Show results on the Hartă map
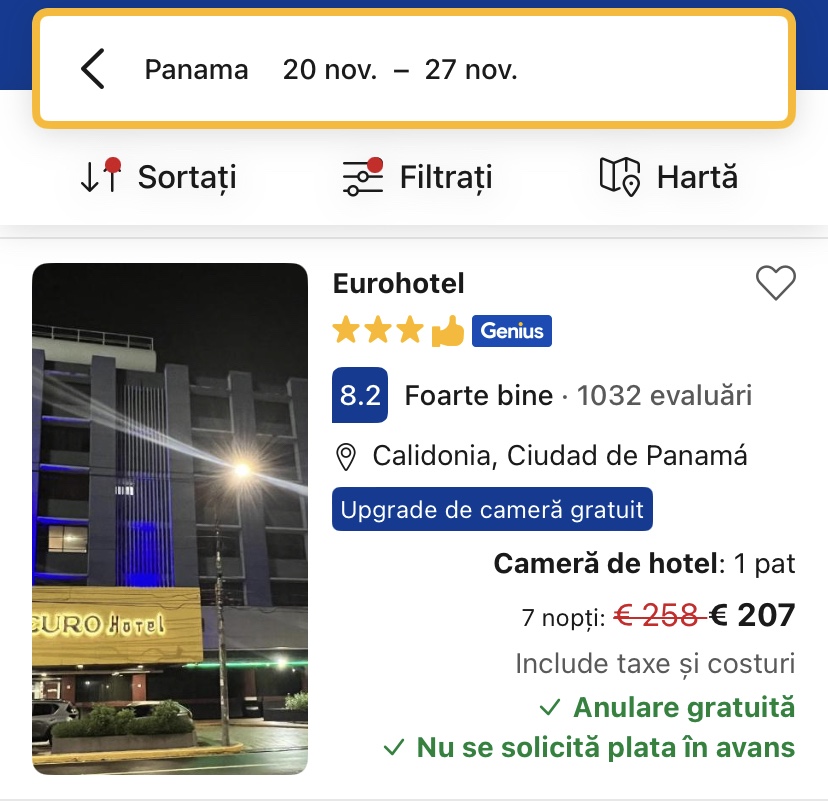 click(668, 178)
